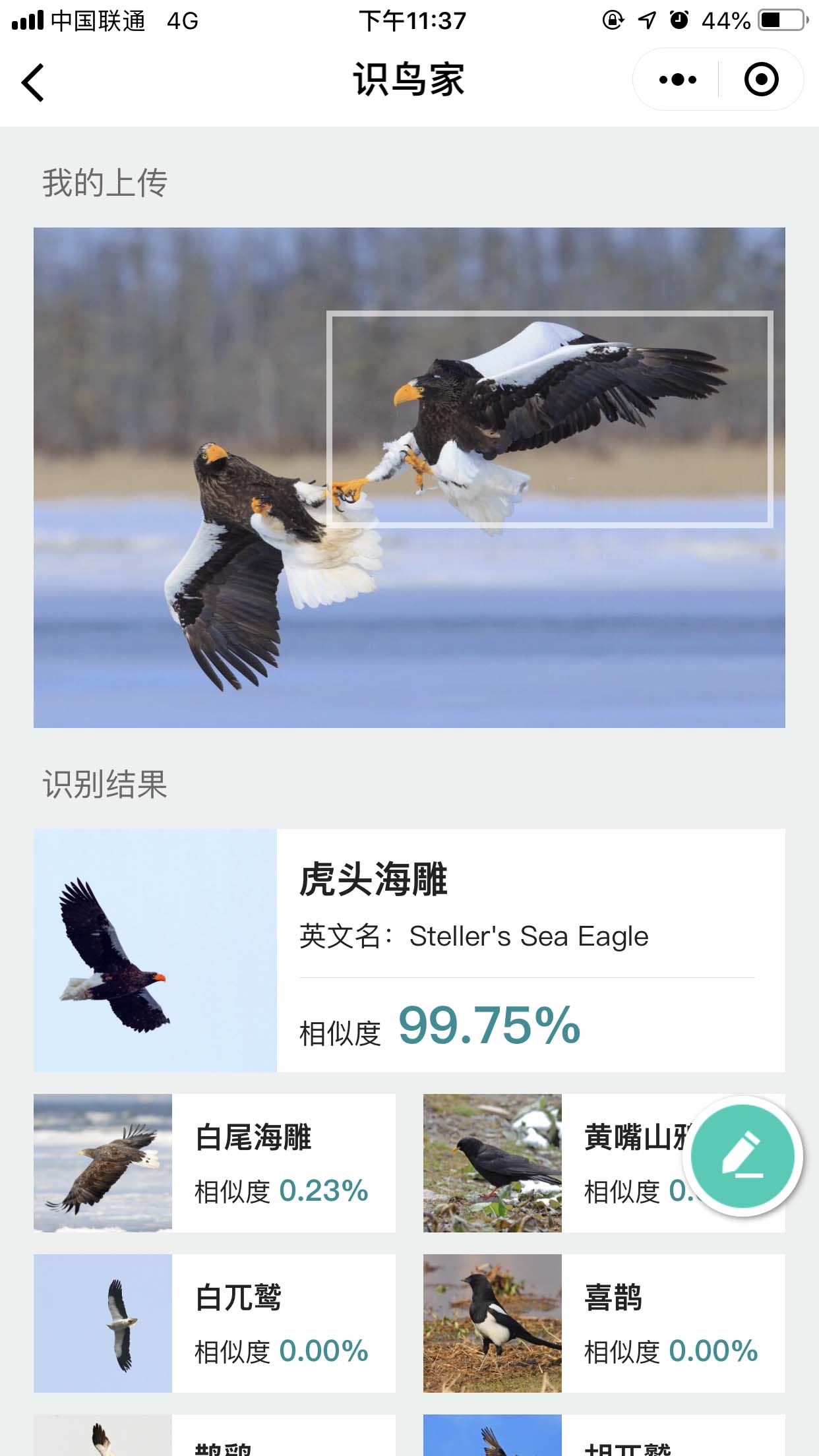Open the 白兀鹫 result card
This screenshot has width=819, height=1456.
(x=214, y=1323)
